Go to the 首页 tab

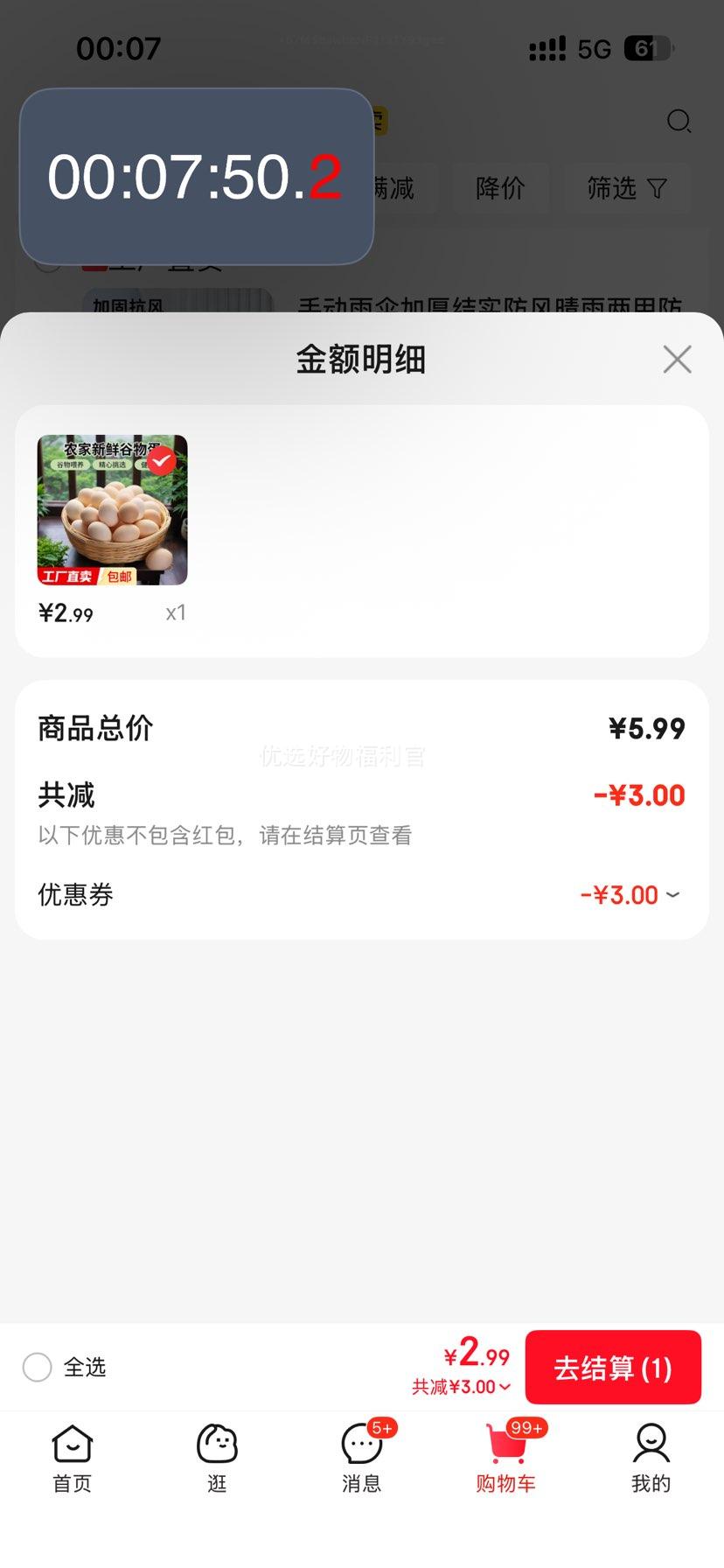point(73,1459)
